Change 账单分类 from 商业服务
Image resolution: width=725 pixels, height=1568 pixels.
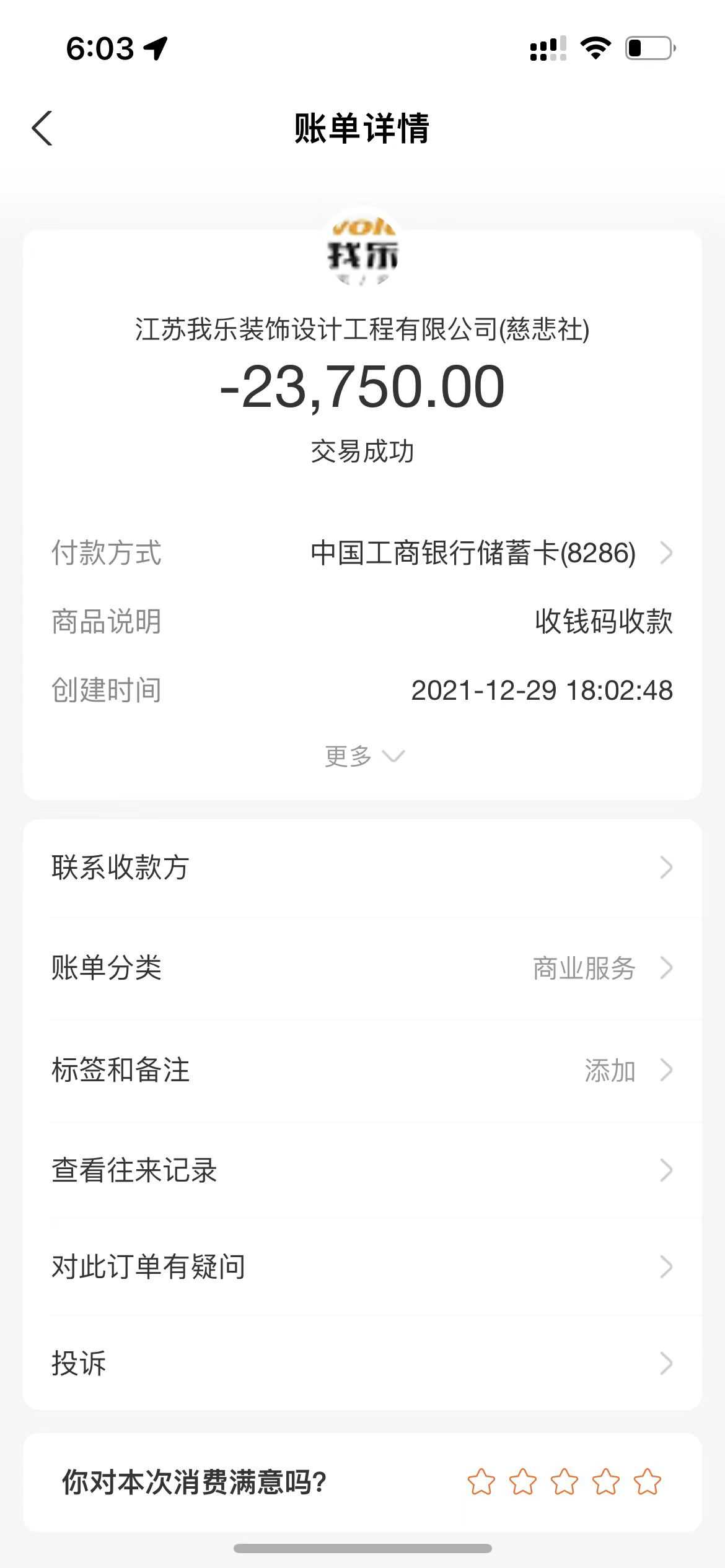pos(362,969)
